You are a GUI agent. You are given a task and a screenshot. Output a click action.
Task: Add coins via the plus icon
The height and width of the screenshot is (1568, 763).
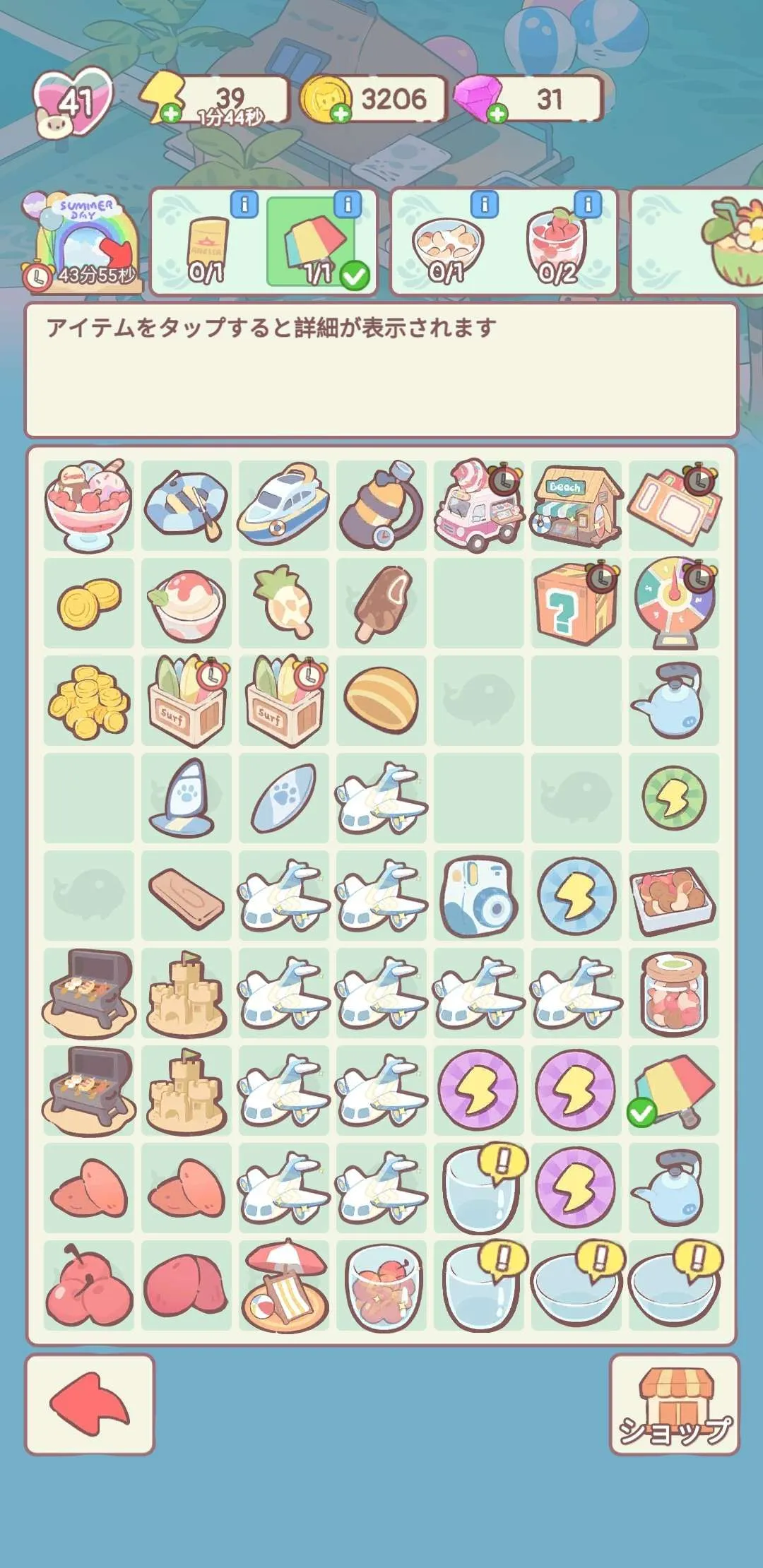point(341,114)
